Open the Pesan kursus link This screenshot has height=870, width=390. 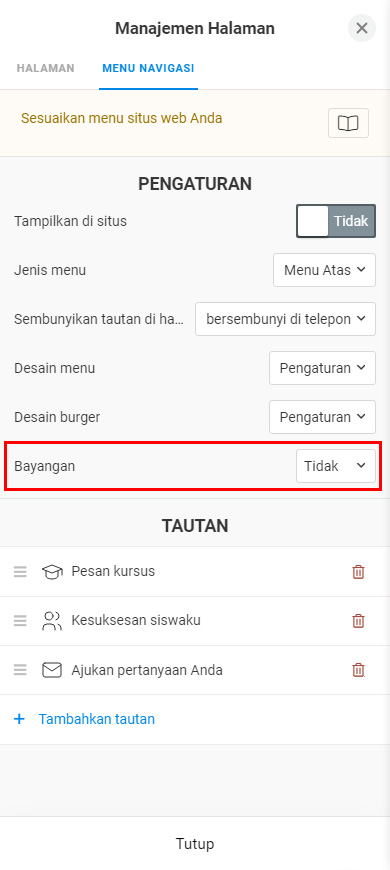click(113, 571)
